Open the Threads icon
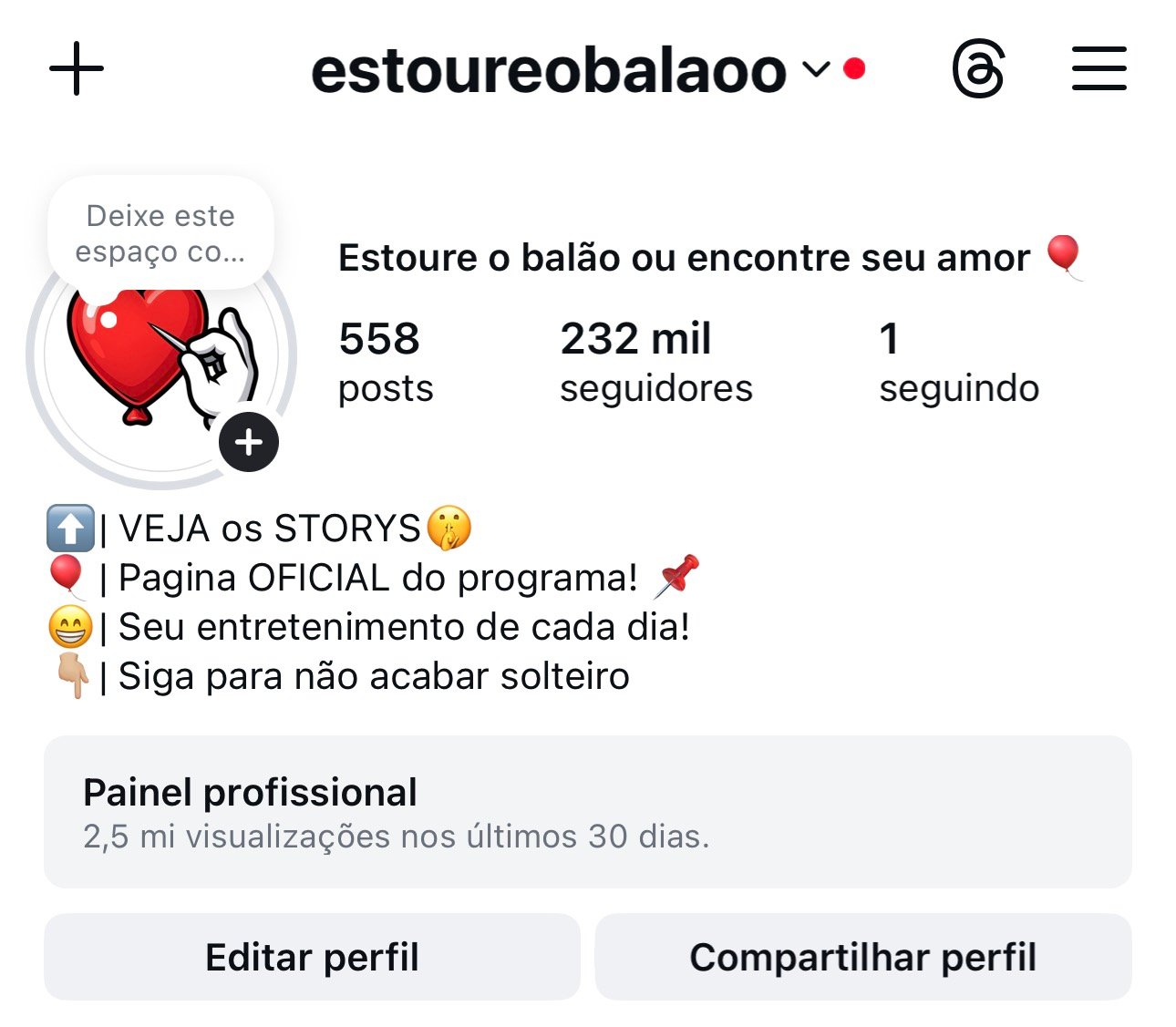The height and width of the screenshot is (1027, 1176). 978,69
